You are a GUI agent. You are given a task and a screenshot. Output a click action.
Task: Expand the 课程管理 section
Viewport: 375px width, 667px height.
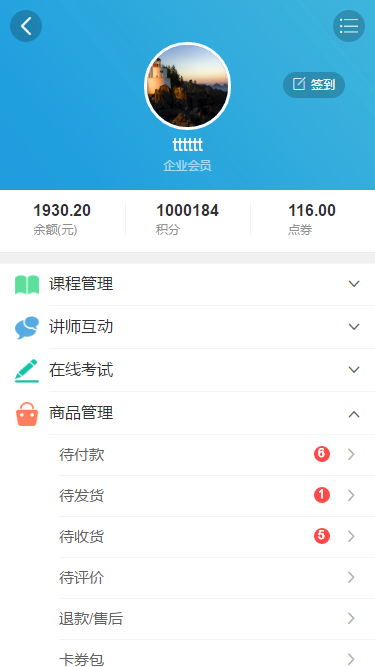188,284
